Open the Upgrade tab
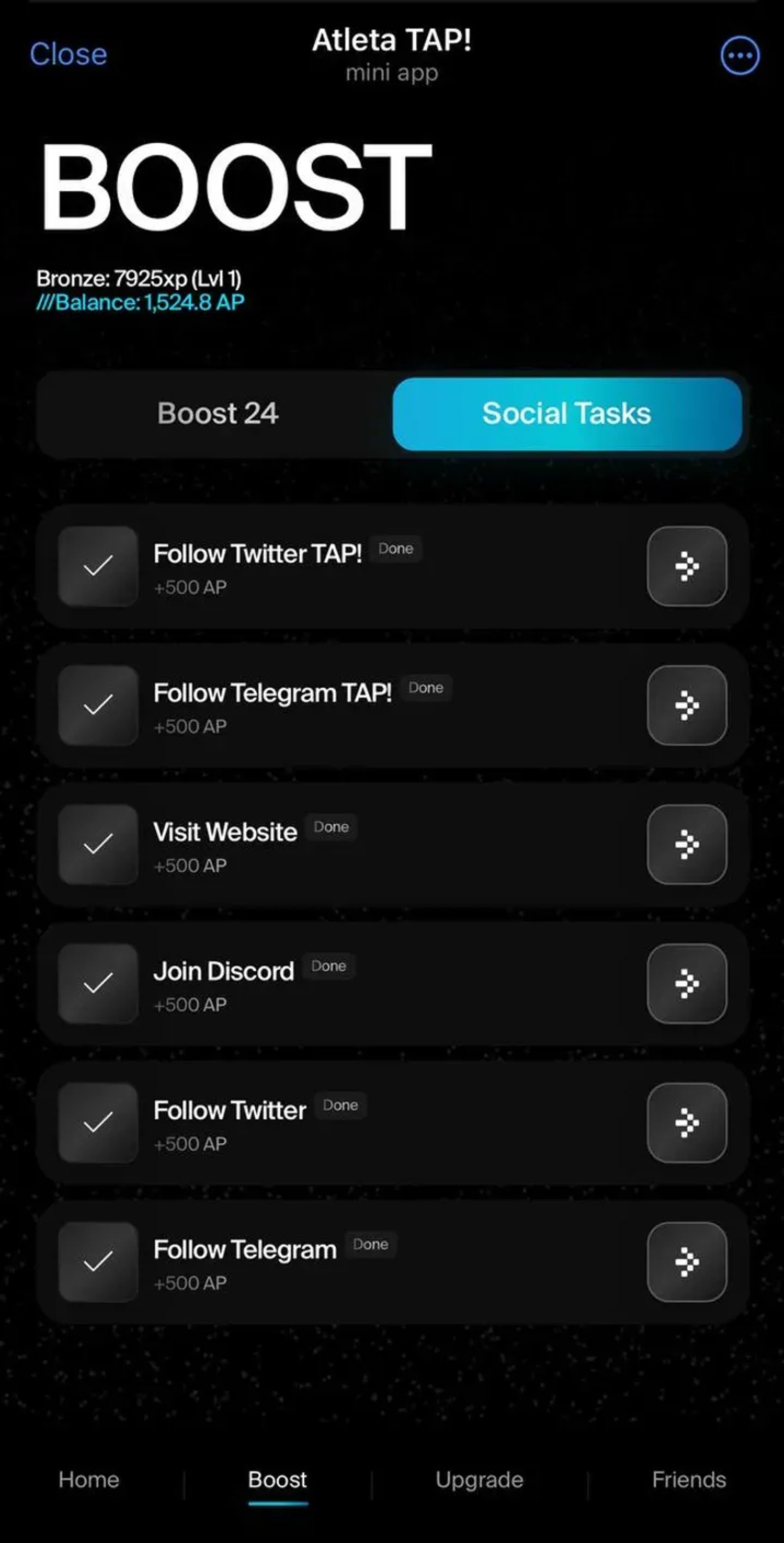This screenshot has width=784, height=1543. pos(479,1480)
